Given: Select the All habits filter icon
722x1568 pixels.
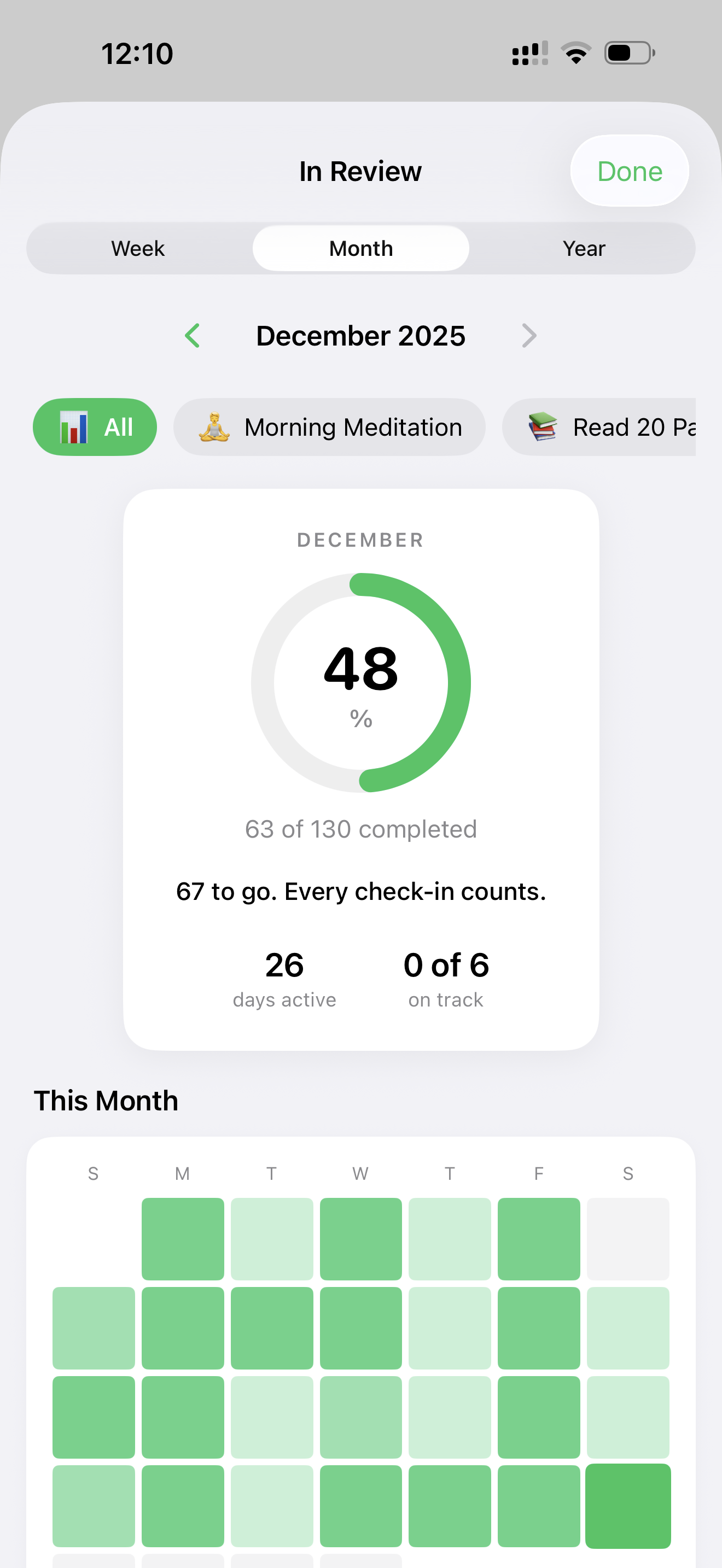Looking at the screenshot, I should tap(74, 426).
